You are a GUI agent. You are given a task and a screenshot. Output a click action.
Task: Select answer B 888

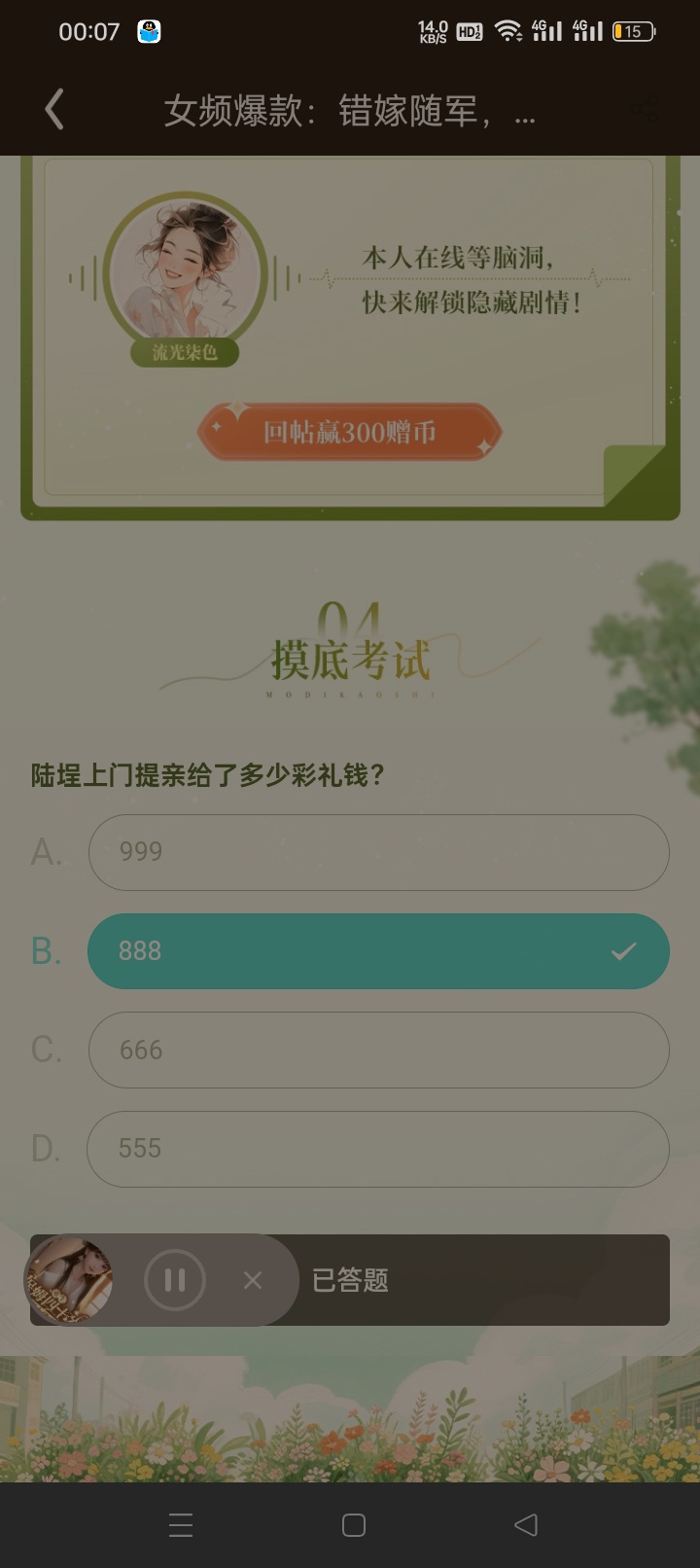tap(378, 951)
